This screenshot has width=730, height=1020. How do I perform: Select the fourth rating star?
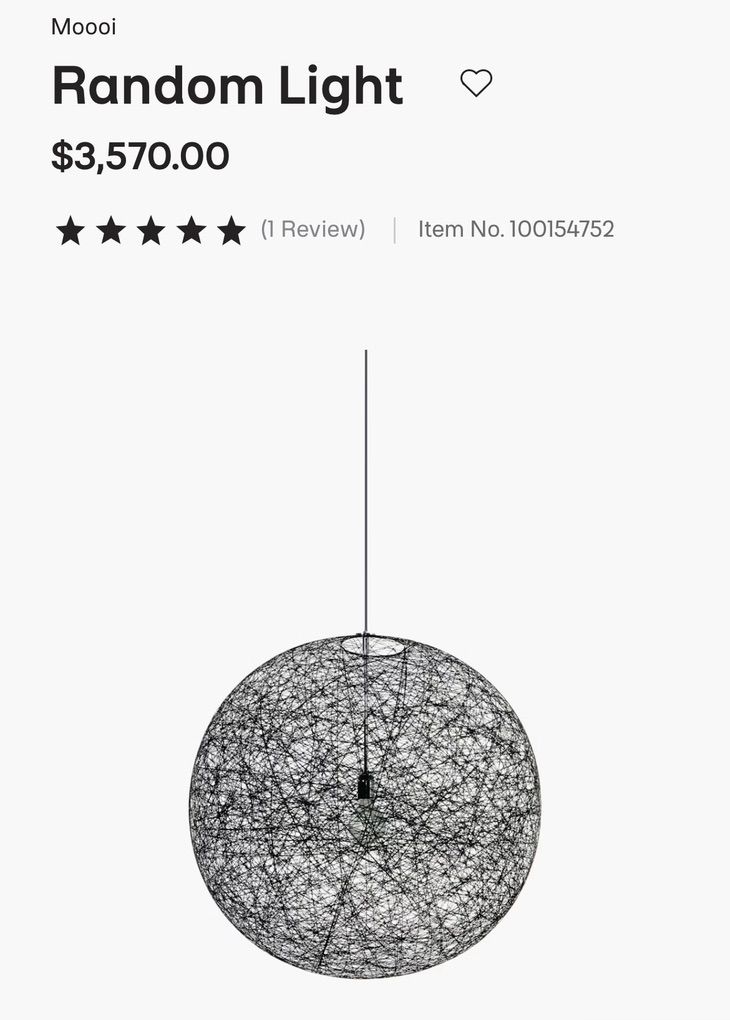tap(191, 229)
